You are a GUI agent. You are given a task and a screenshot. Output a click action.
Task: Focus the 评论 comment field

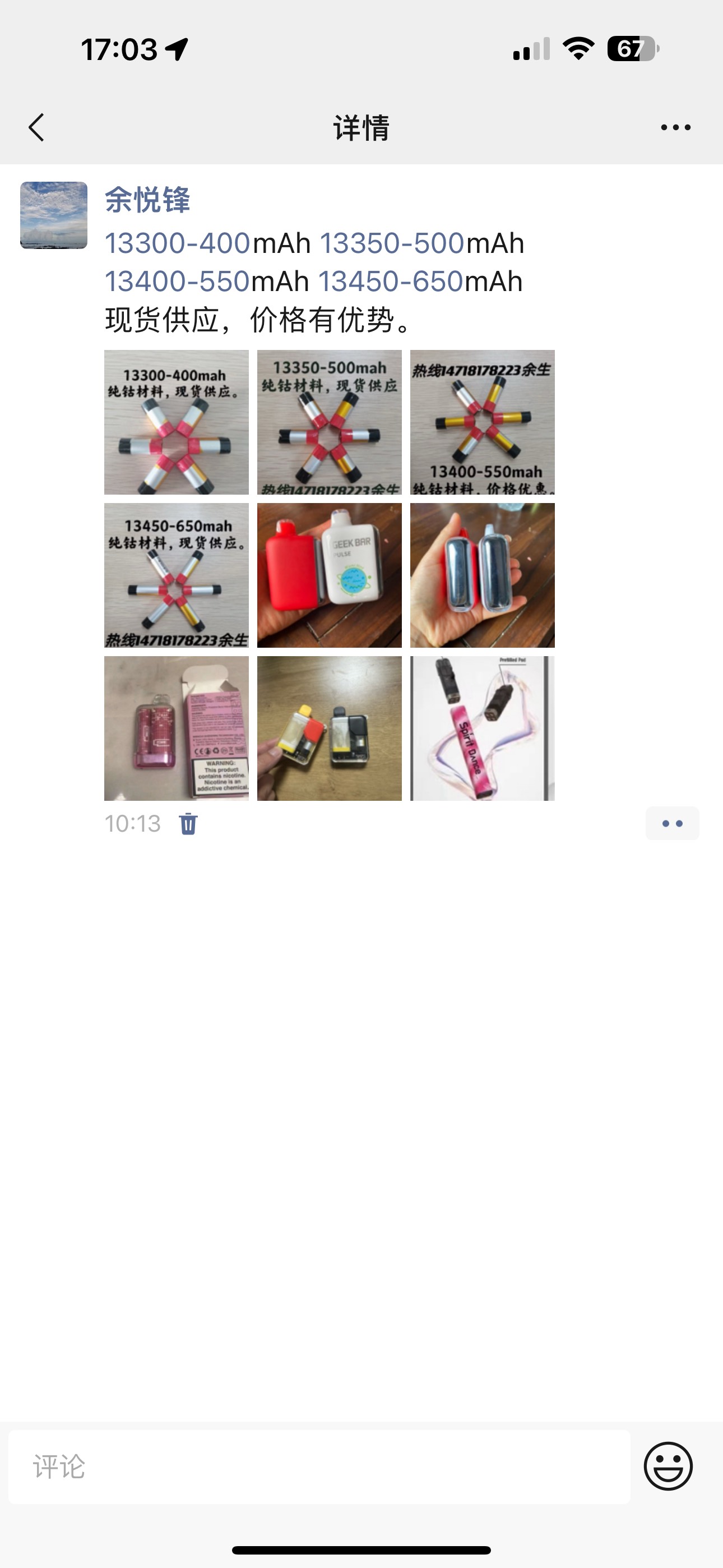coord(319,1467)
